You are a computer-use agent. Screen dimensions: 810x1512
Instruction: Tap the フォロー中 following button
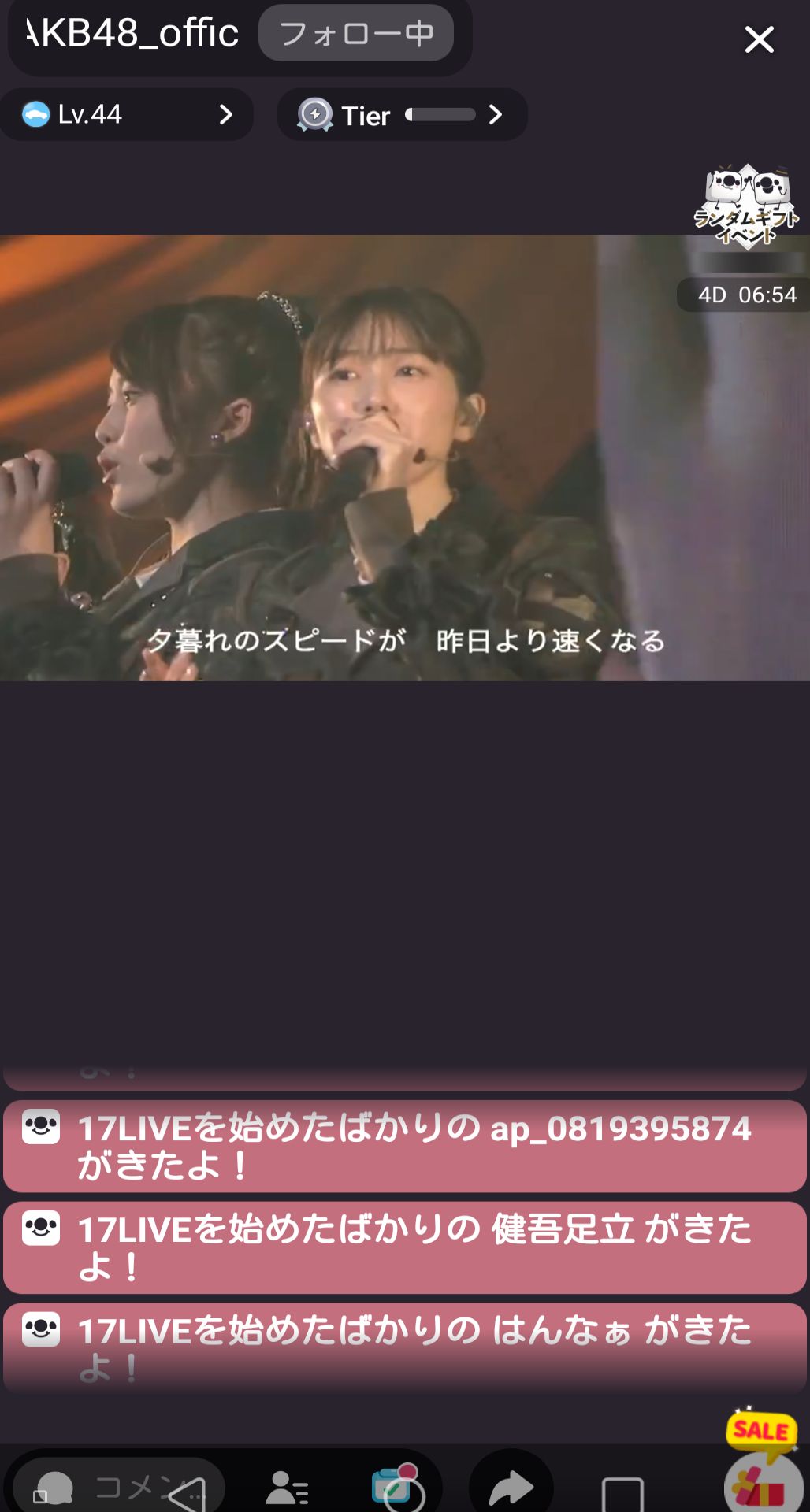[356, 34]
